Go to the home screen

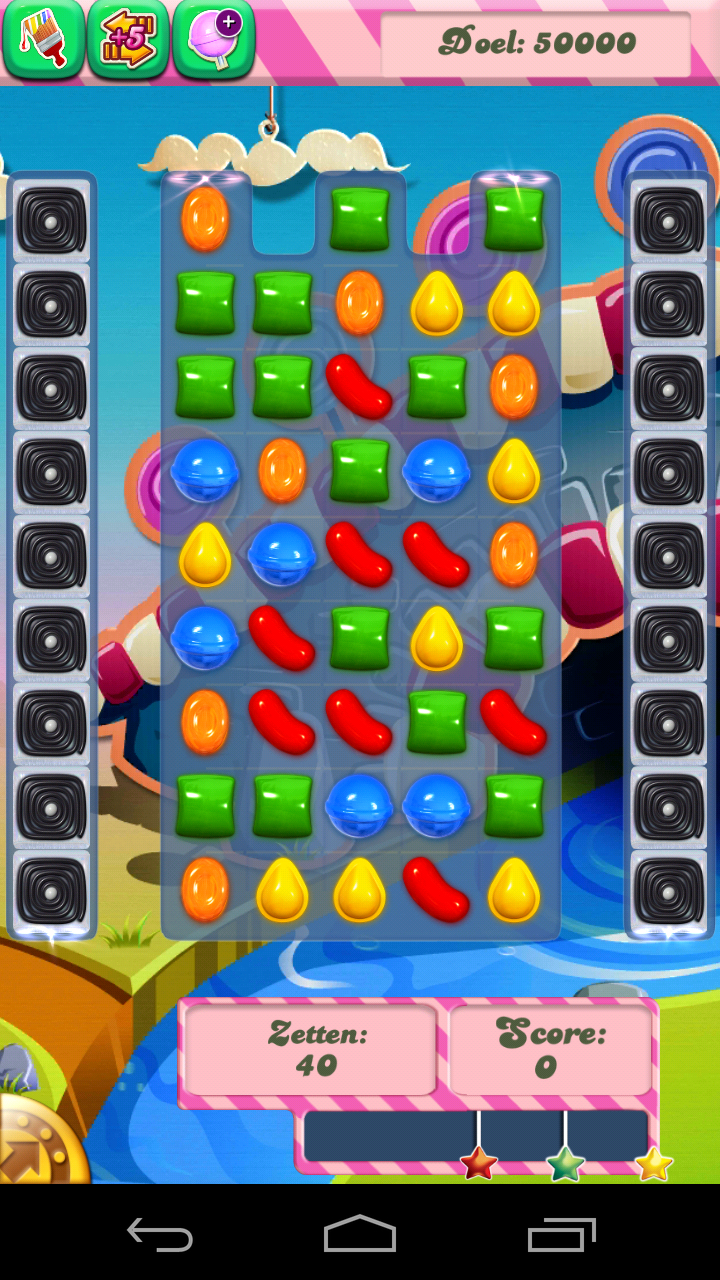coord(360,1234)
